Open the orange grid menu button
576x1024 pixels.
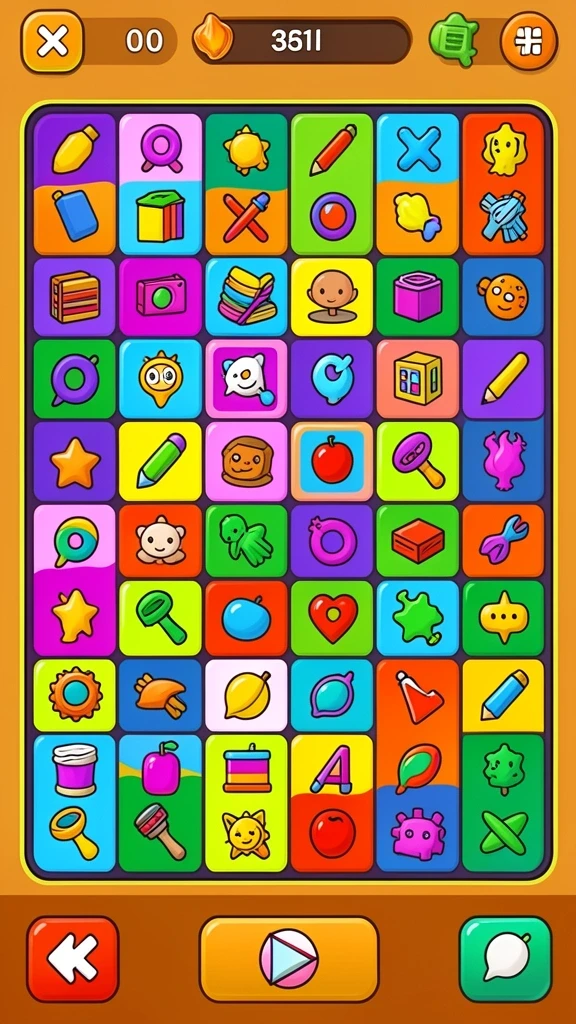click(528, 41)
